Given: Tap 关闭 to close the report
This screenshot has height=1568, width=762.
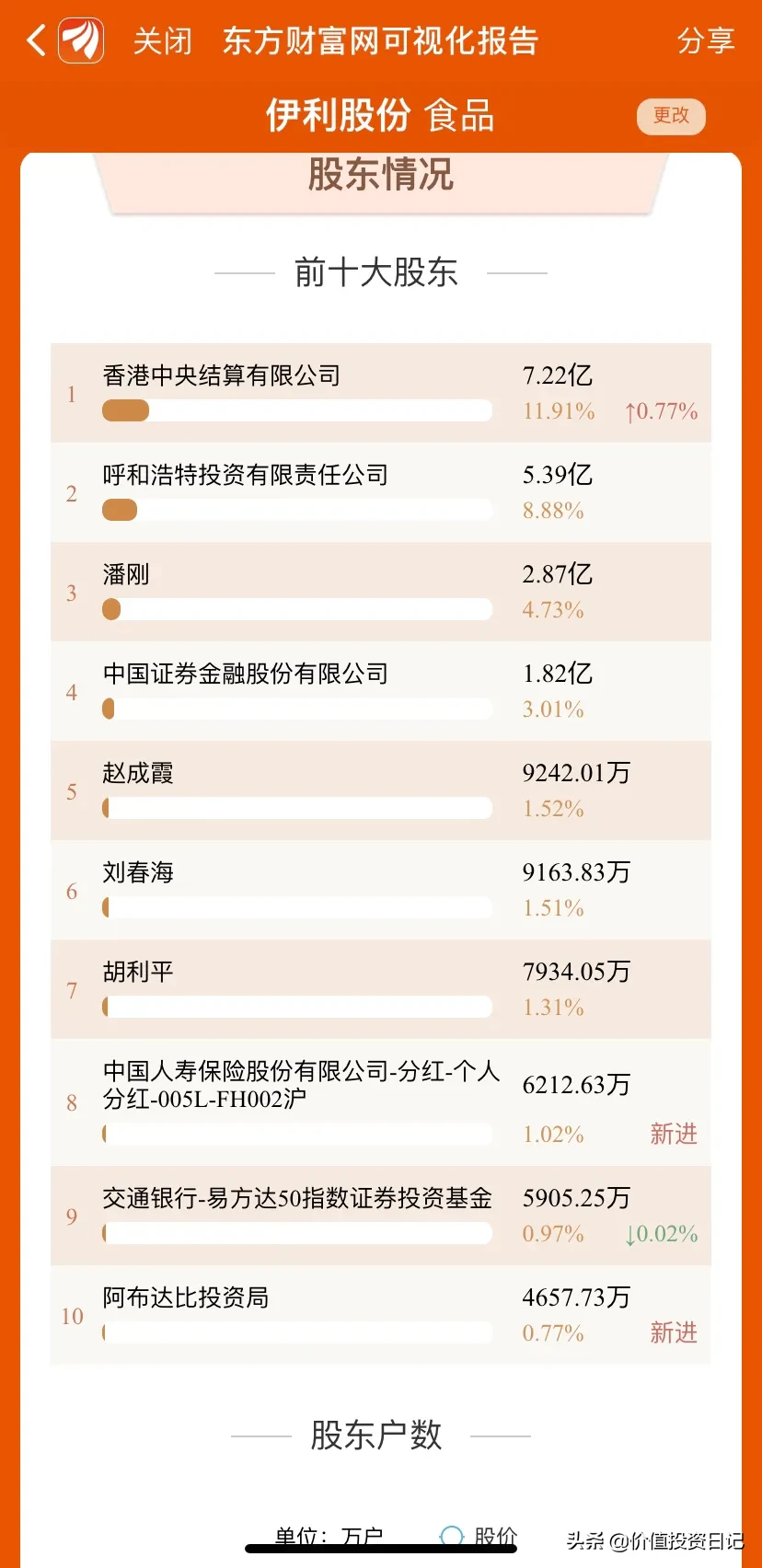Looking at the screenshot, I should [162, 41].
